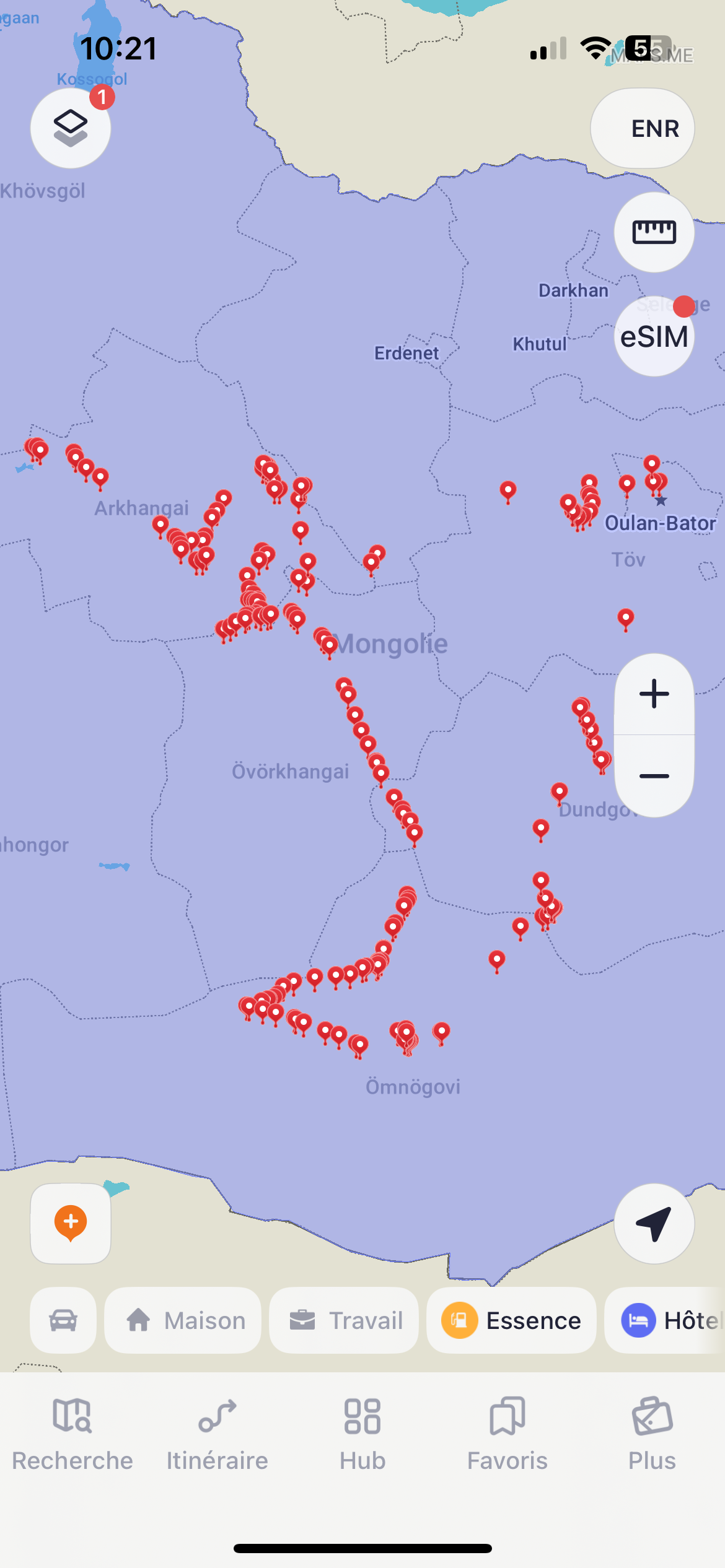725x1568 pixels.
Task: Select the Maison shortcut chip
Action: click(183, 1320)
